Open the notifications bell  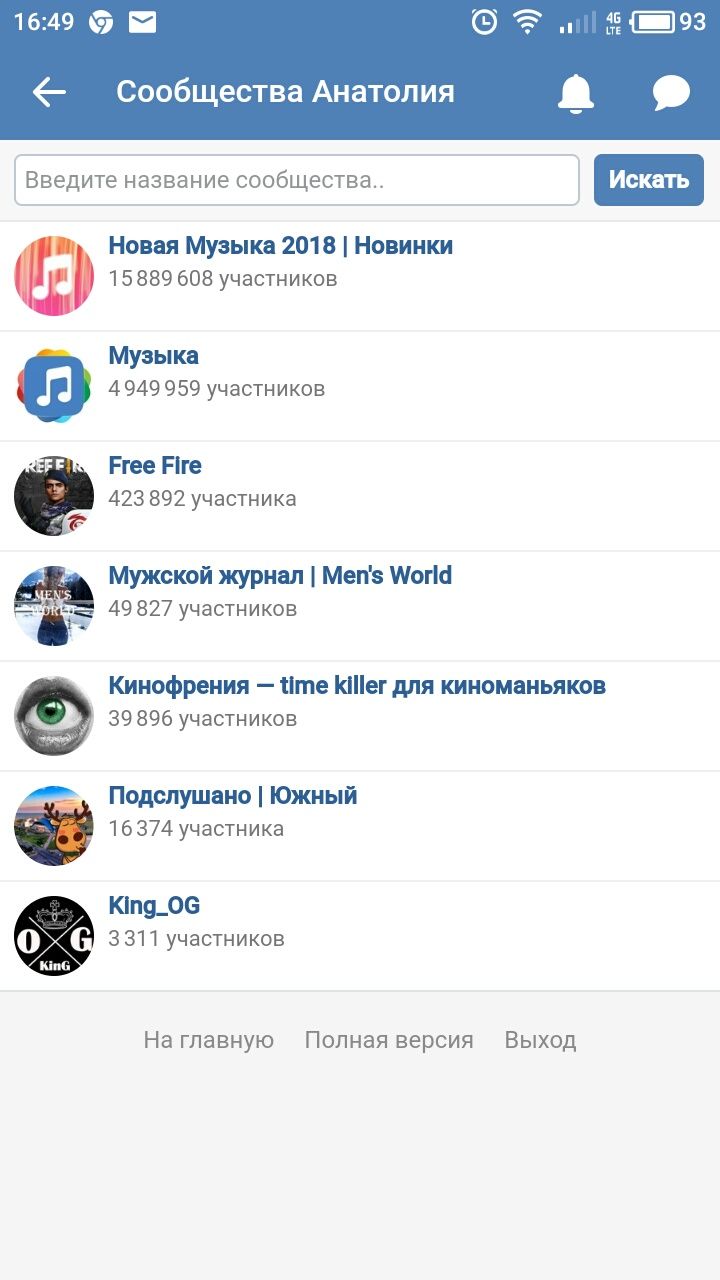(575, 93)
